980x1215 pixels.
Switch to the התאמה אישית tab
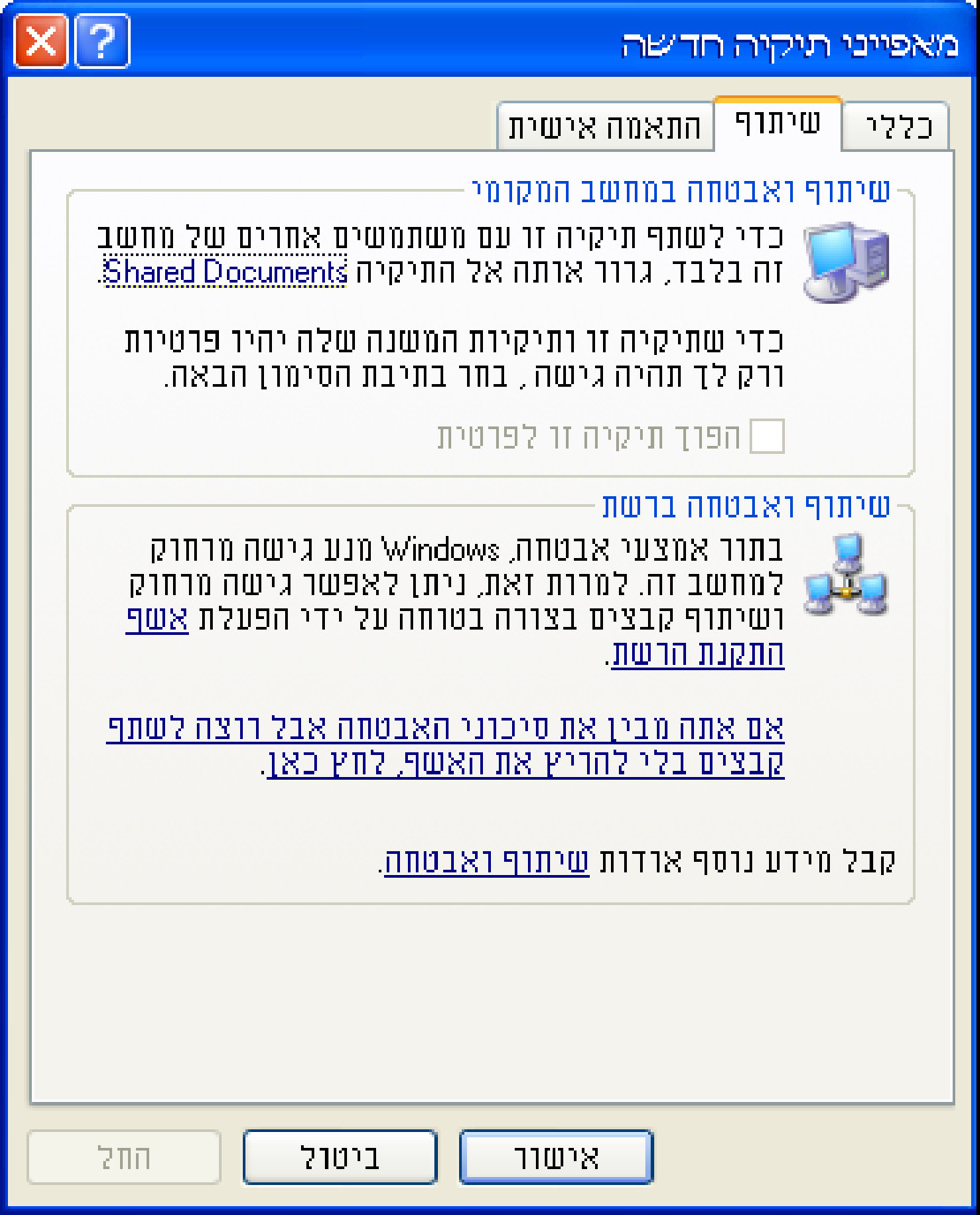point(605,126)
